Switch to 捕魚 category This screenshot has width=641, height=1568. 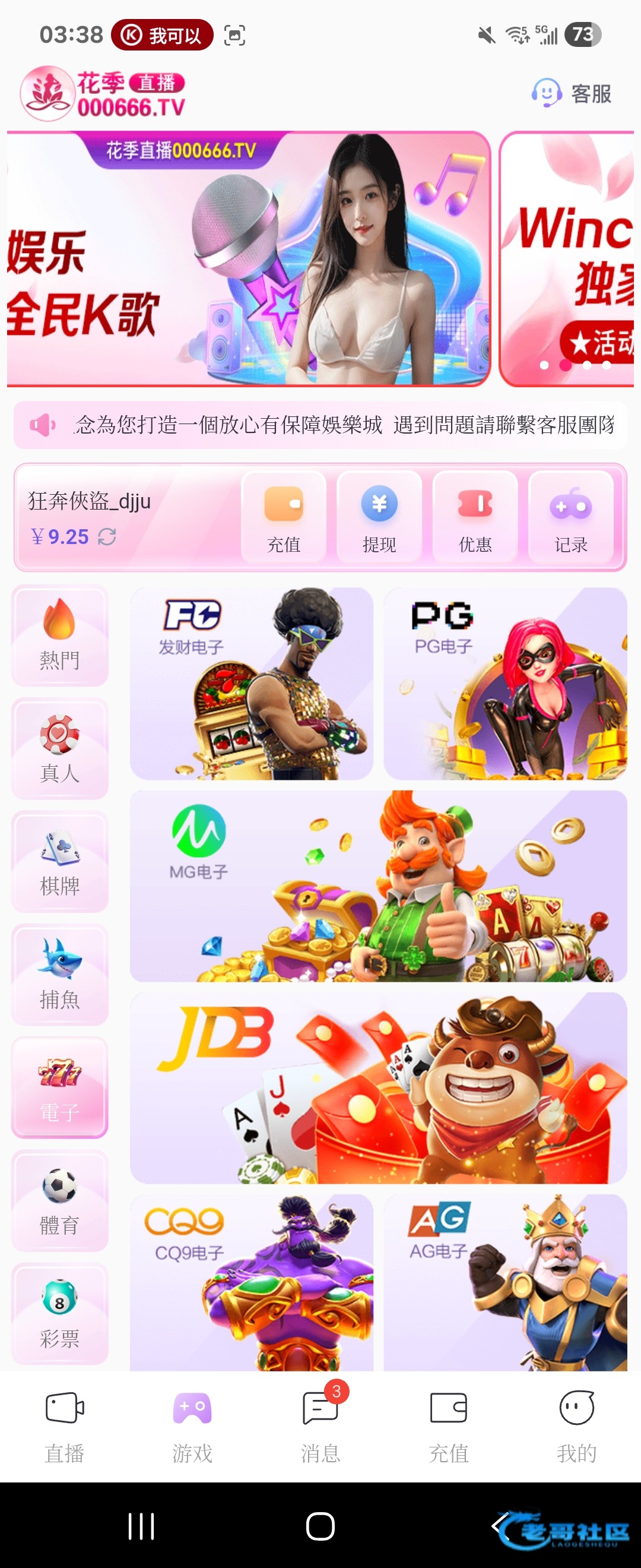59,974
